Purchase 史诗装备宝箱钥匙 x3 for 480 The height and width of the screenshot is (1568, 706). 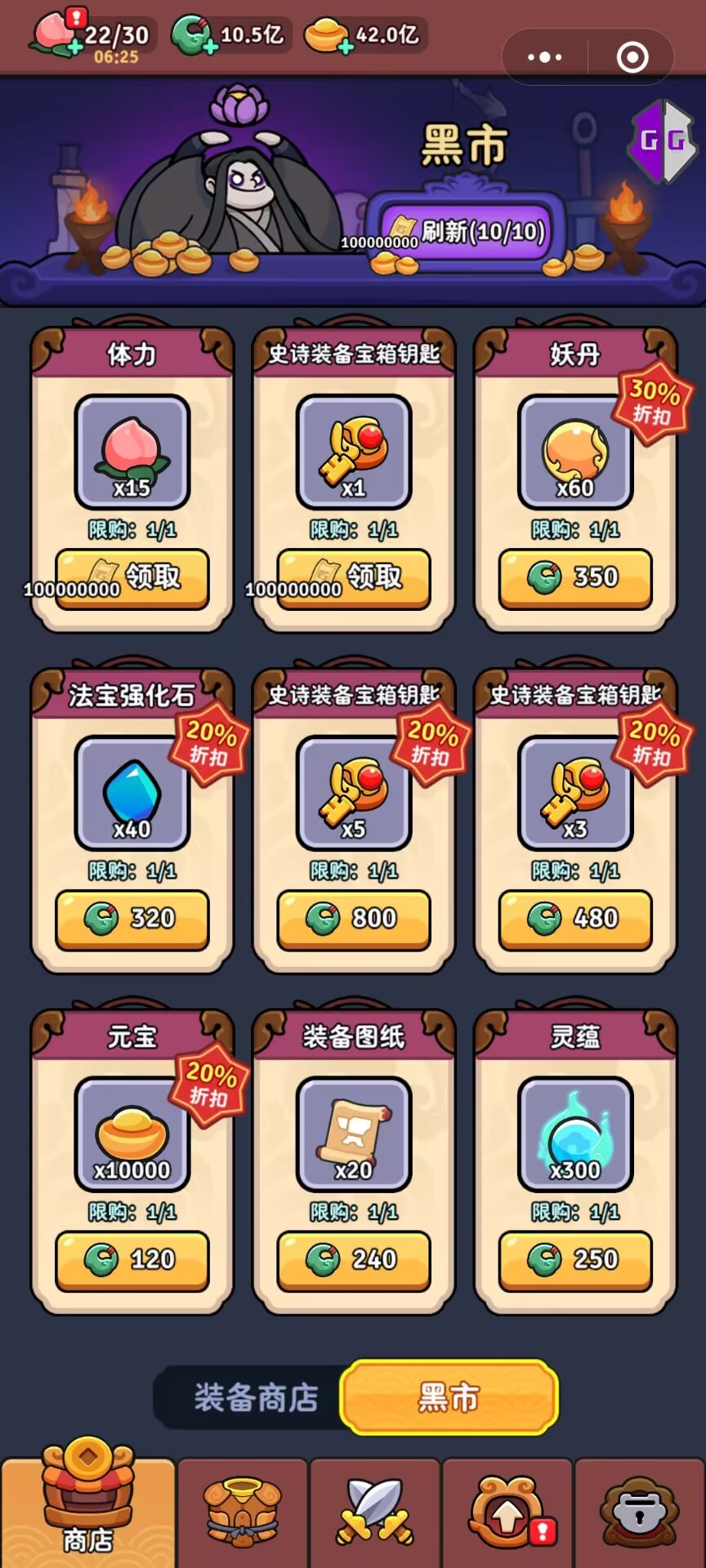tap(575, 920)
